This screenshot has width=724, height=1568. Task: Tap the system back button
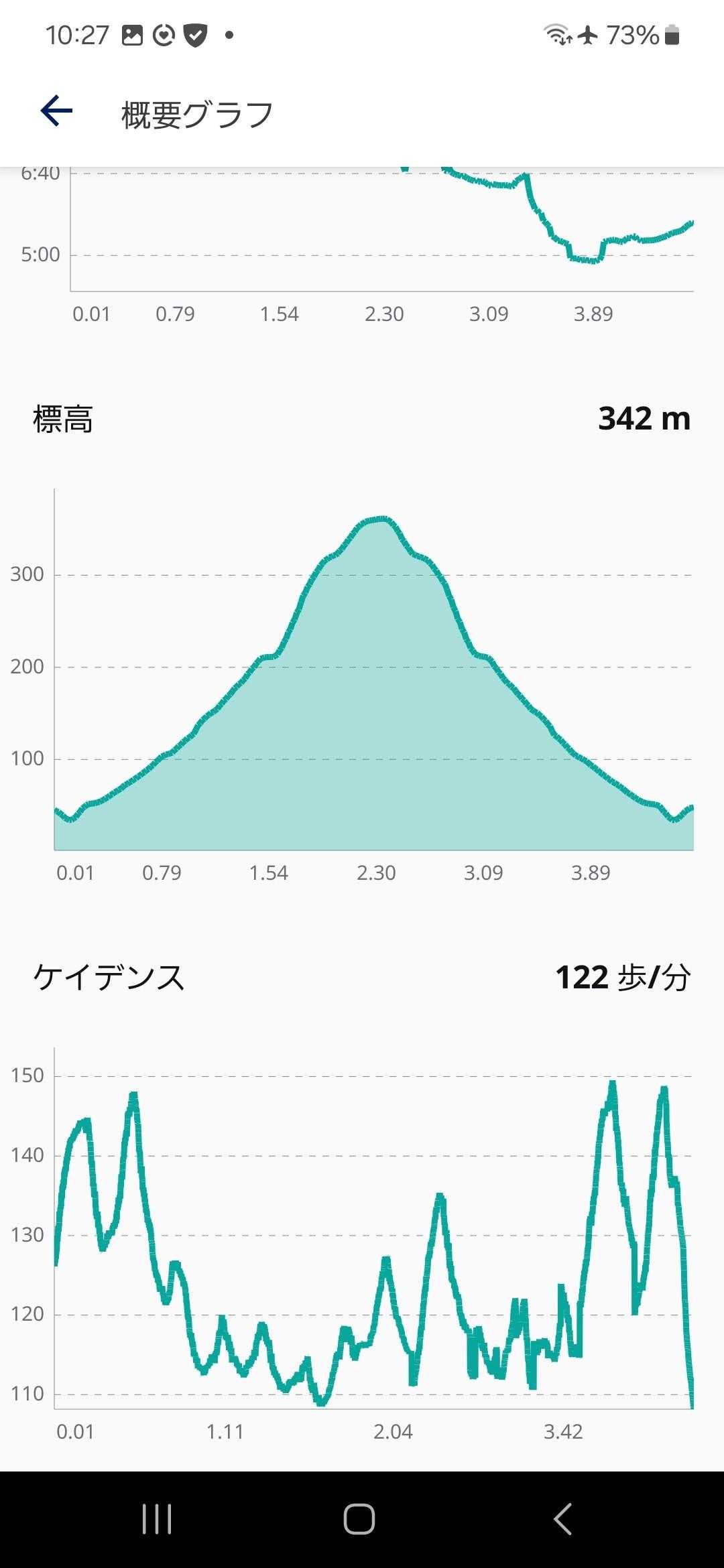563,1518
